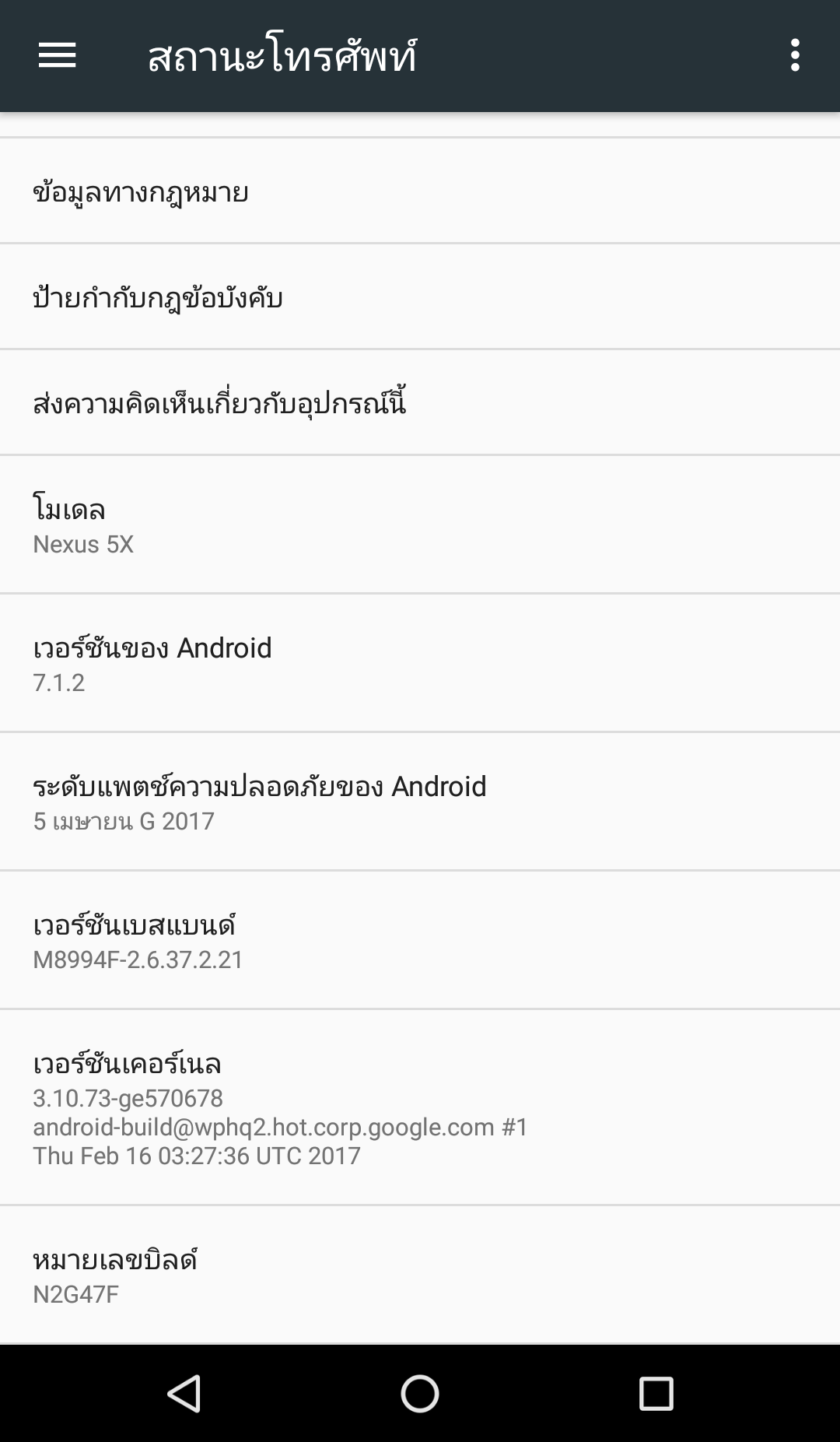Open the three-dot overflow menu
This screenshot has height=1442, width=840.
pyautogui.click(x=794, y=55)
